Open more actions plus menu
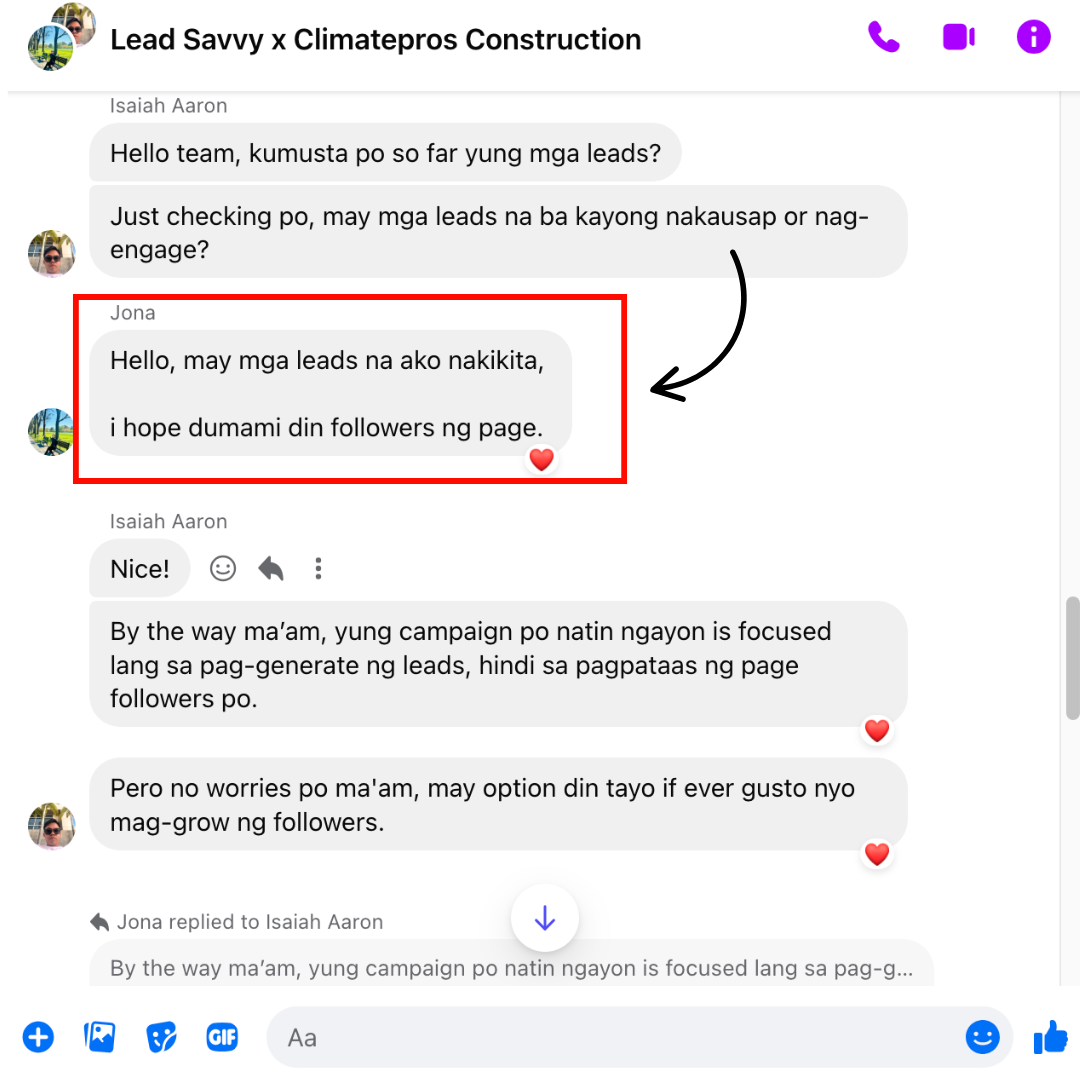Screen dimensions: 1080x1080 click(x=38, y=1037)
